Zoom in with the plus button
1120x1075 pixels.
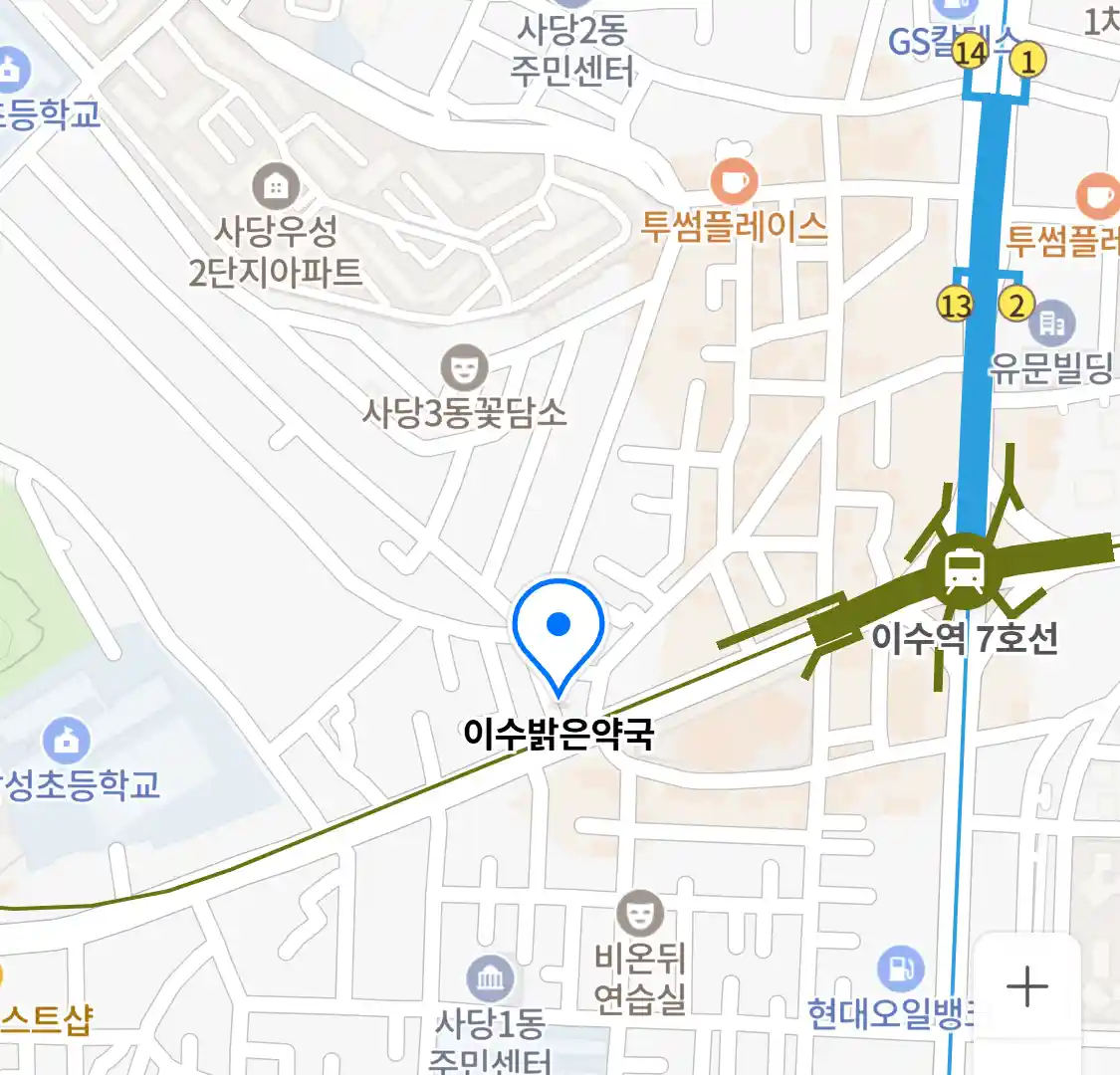(1026, 987)
